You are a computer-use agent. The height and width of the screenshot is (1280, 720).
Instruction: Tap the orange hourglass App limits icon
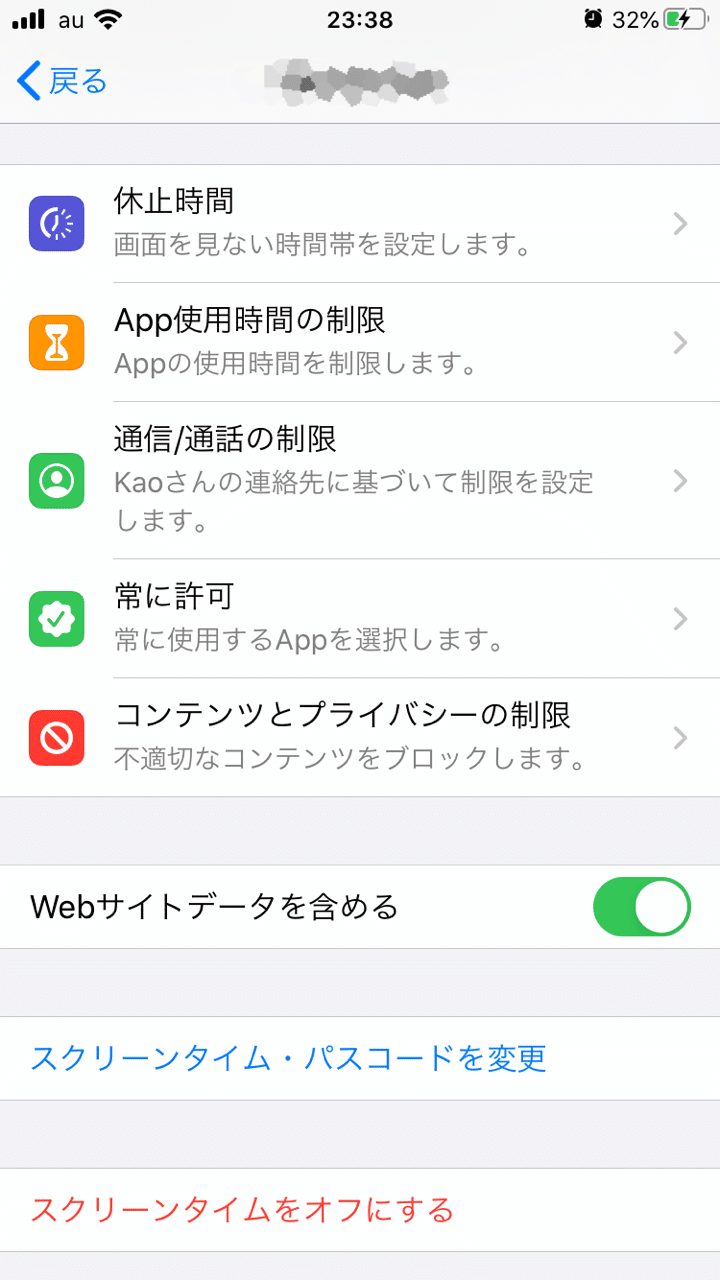click(57, 342)
